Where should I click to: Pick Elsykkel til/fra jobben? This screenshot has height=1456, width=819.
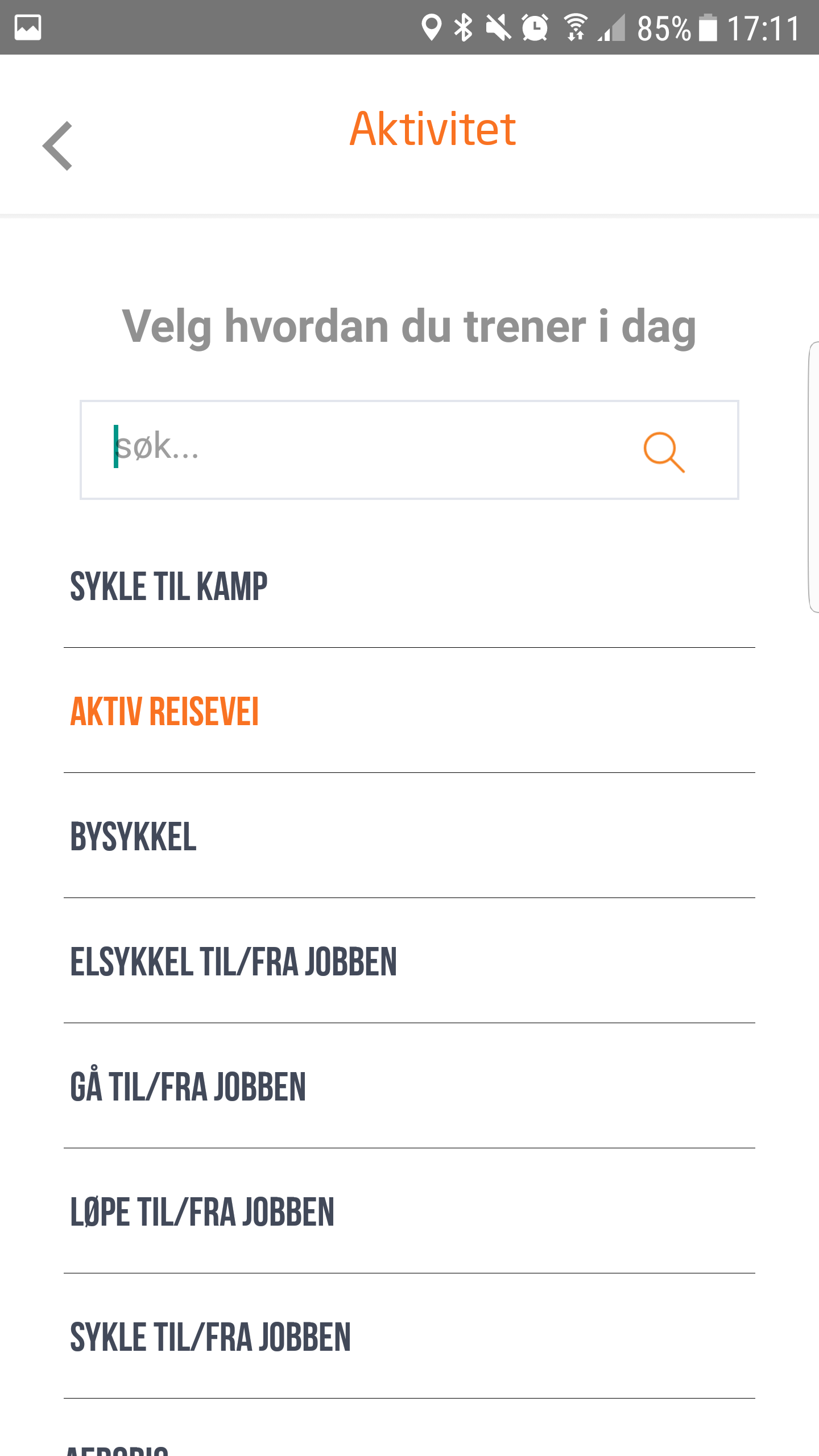233,962
